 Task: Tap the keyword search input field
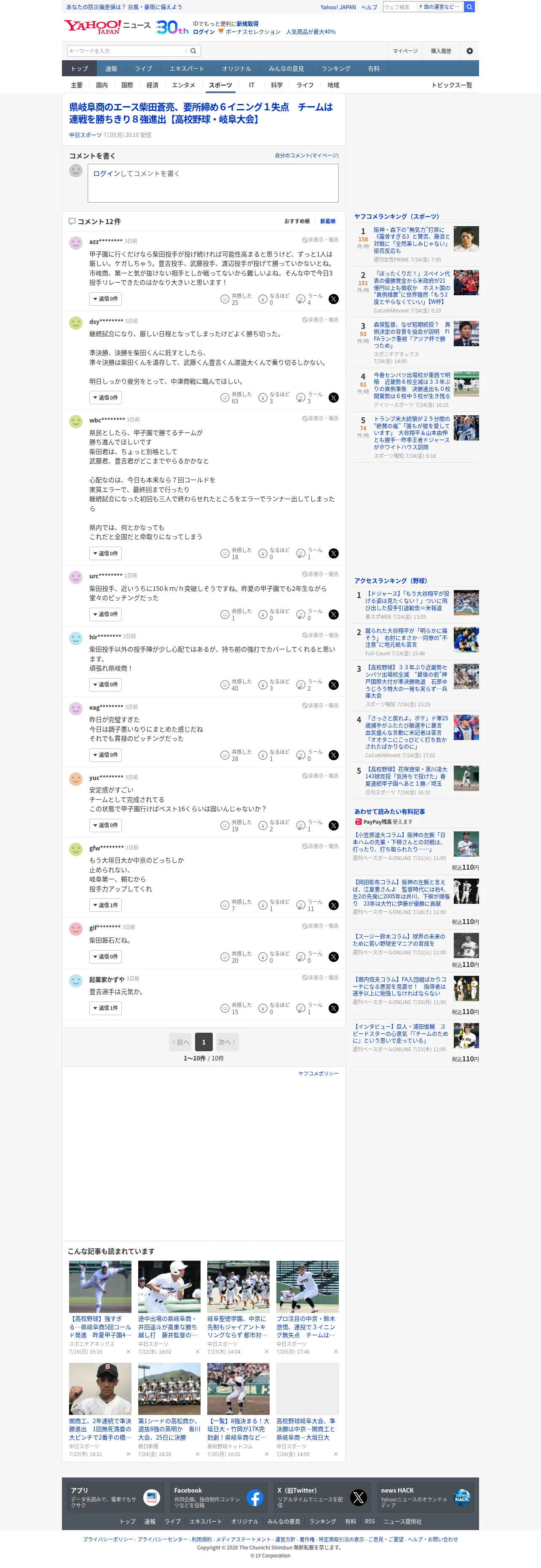pyautogui.click(x=127, y=51)
